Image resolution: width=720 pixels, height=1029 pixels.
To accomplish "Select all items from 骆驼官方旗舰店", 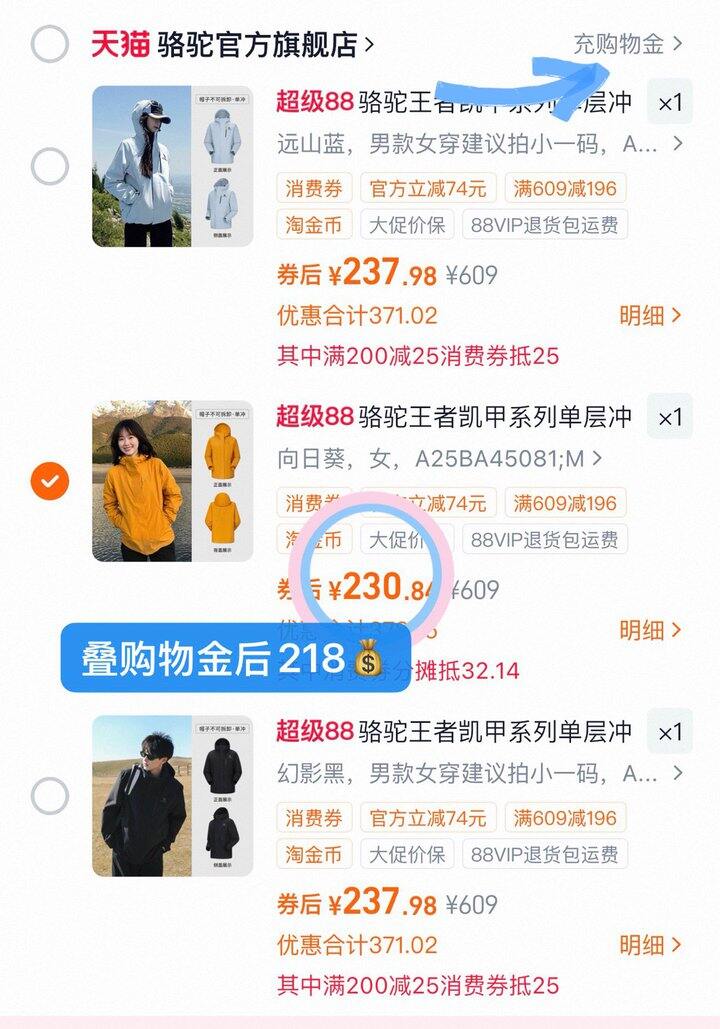I will [50, 44].
